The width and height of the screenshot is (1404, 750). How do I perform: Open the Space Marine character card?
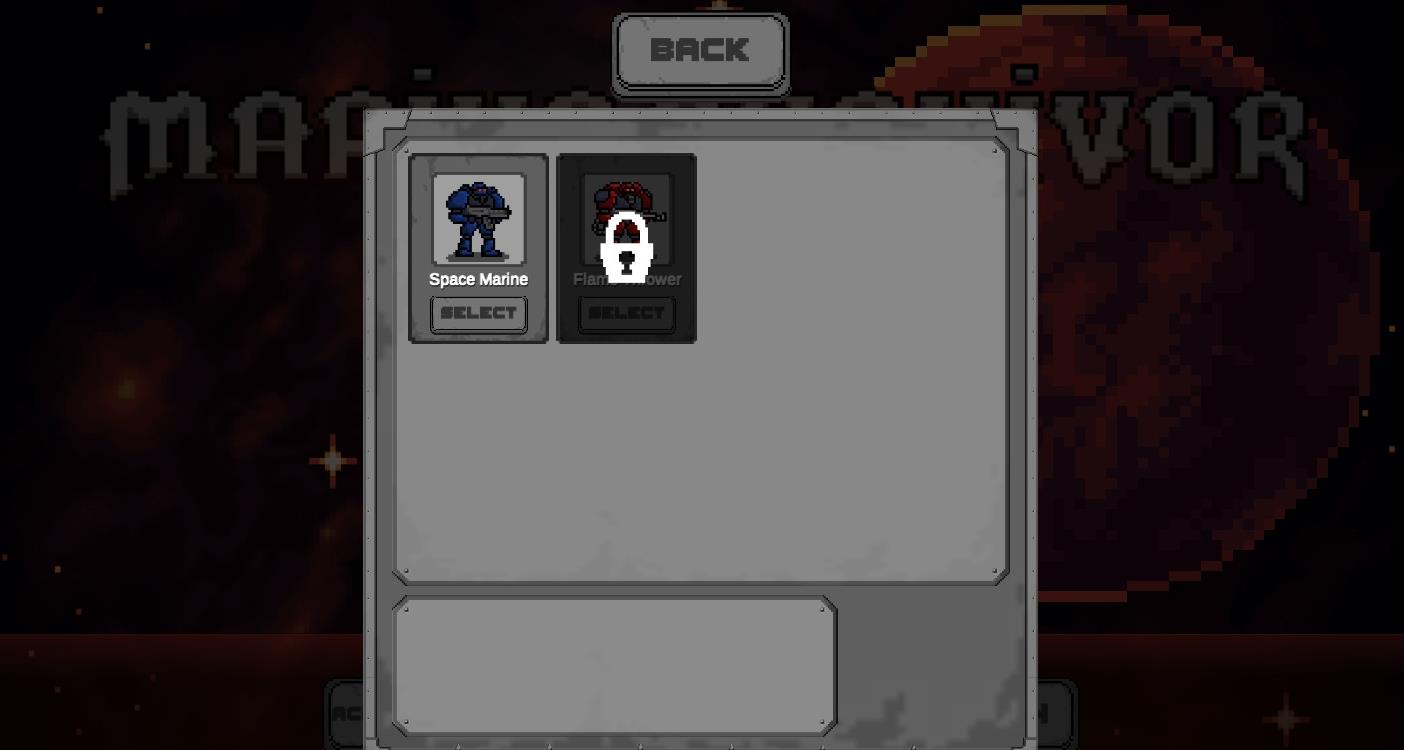pyautogui.click(x=478, y=220)
